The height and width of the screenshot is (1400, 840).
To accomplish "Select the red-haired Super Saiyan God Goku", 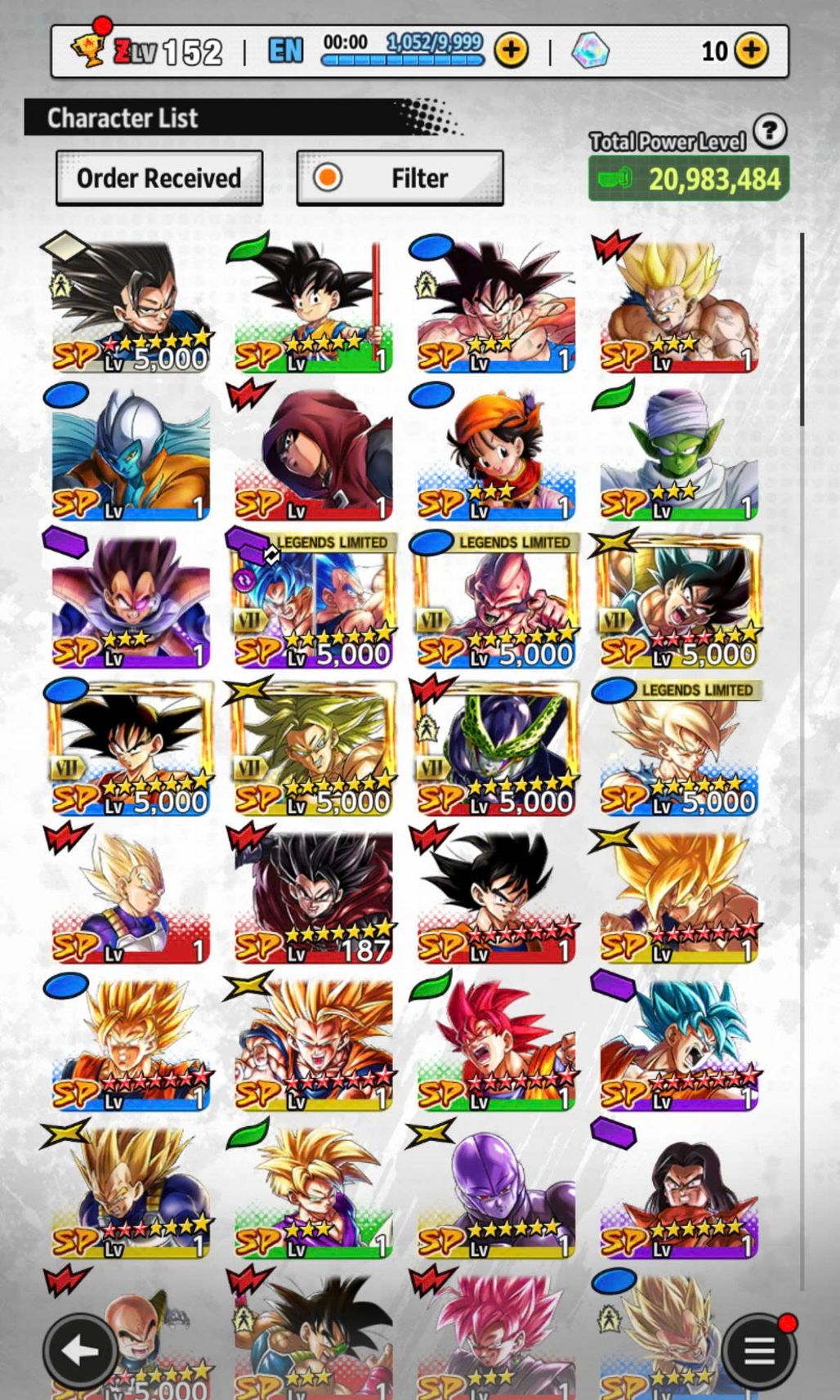I will click(496, 1044).
